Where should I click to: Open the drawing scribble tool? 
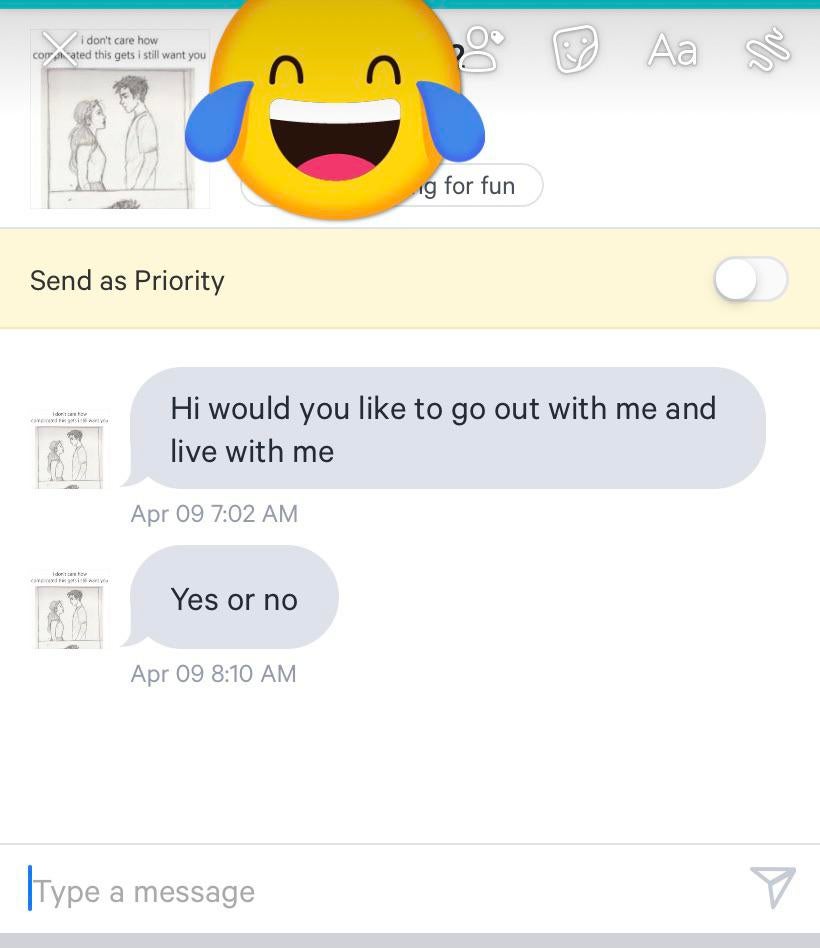click(x=767, y=50)
